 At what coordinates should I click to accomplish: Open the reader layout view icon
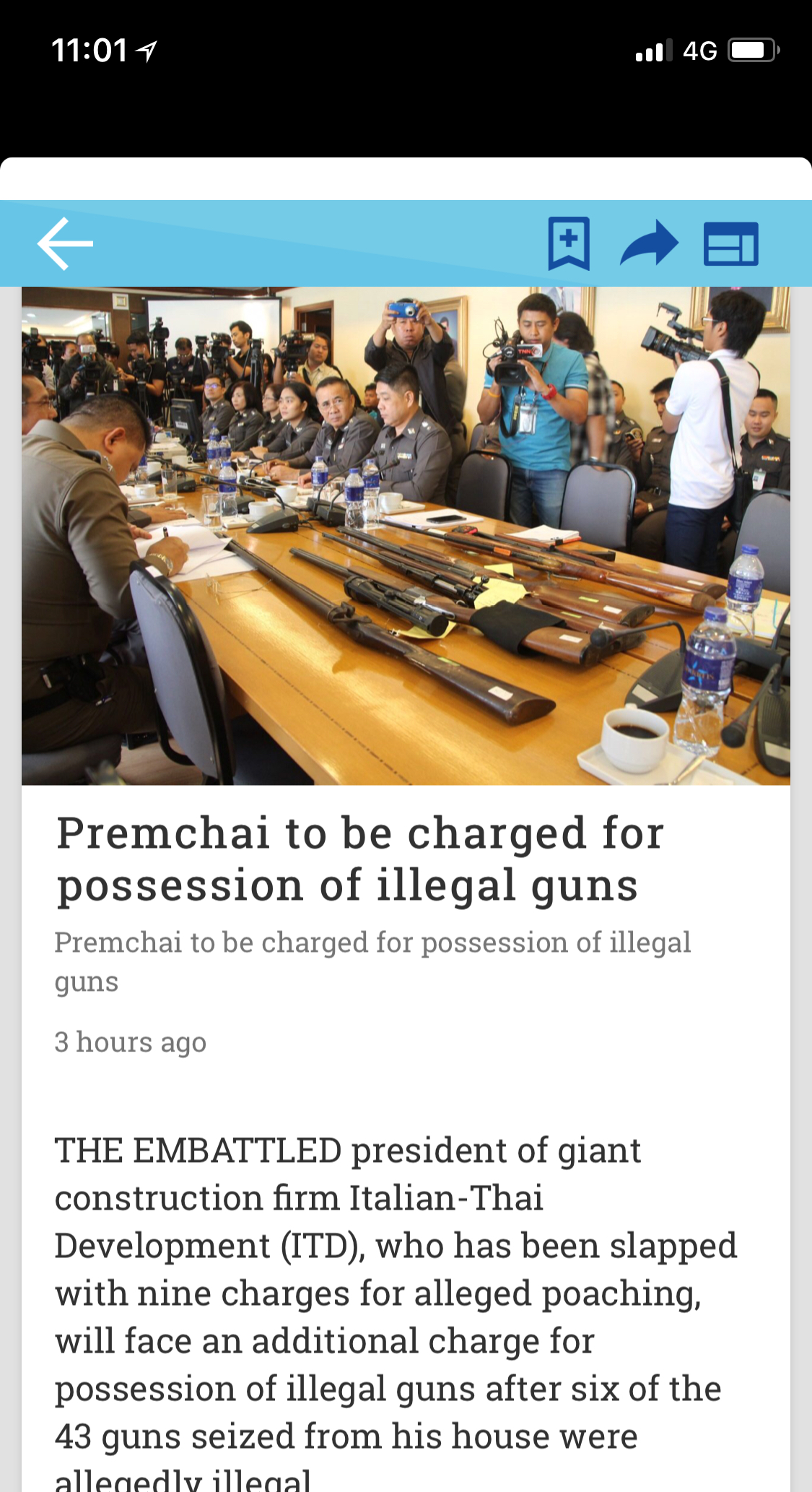pos(730,244)
